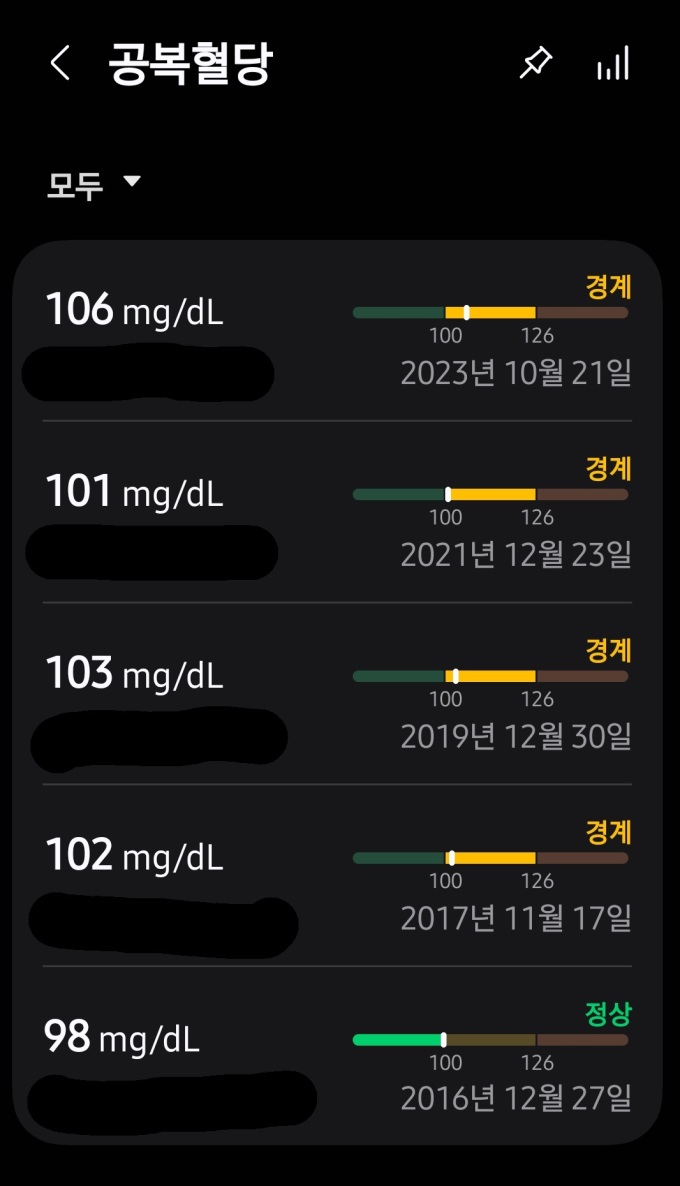Open the 106 mg/dL record from 2023
Image resolution: width=680 pixels, height=1186 pixels.
(x=337, y=331)
